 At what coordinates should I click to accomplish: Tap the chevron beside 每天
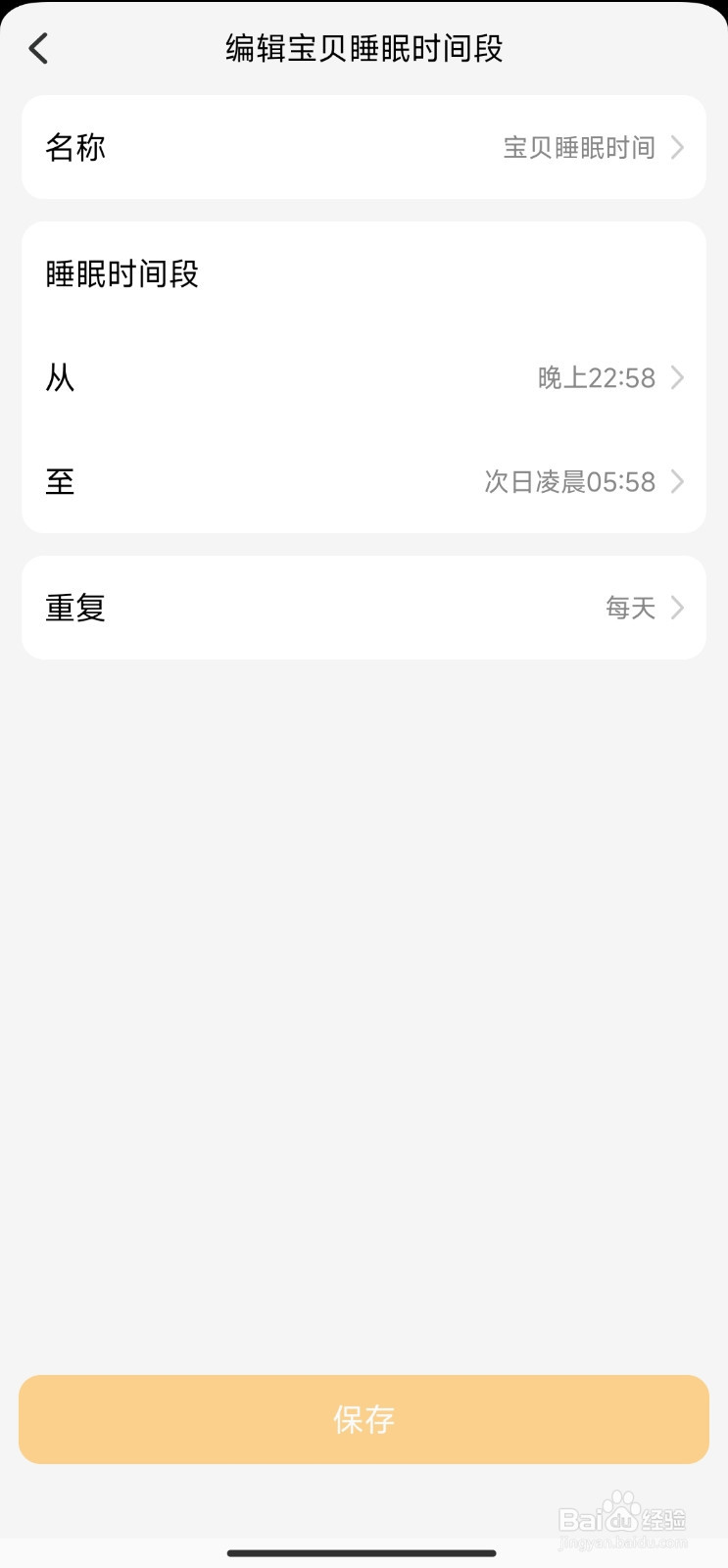(x=676, y=608)
